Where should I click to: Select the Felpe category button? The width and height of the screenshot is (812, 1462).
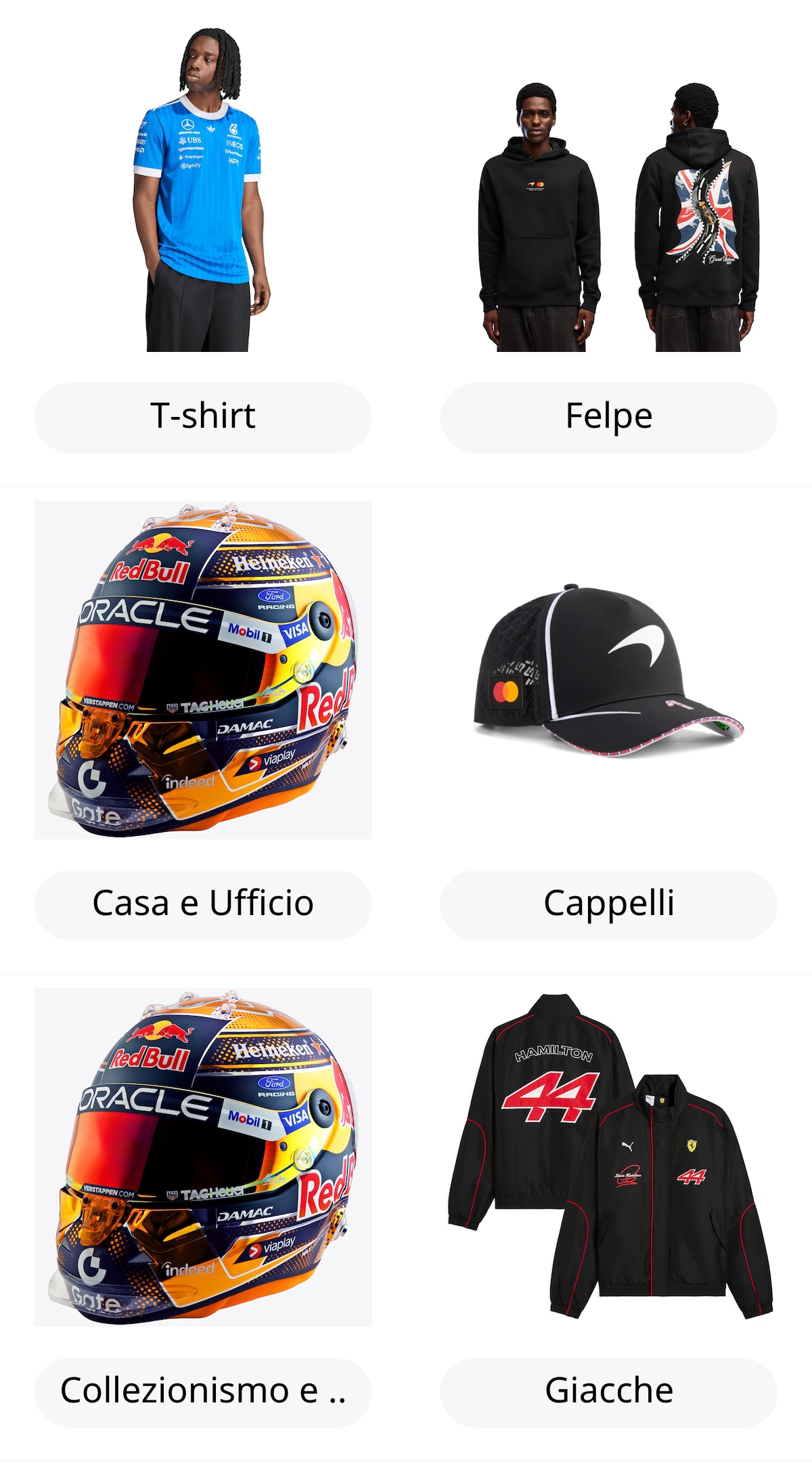coord(609,418)
